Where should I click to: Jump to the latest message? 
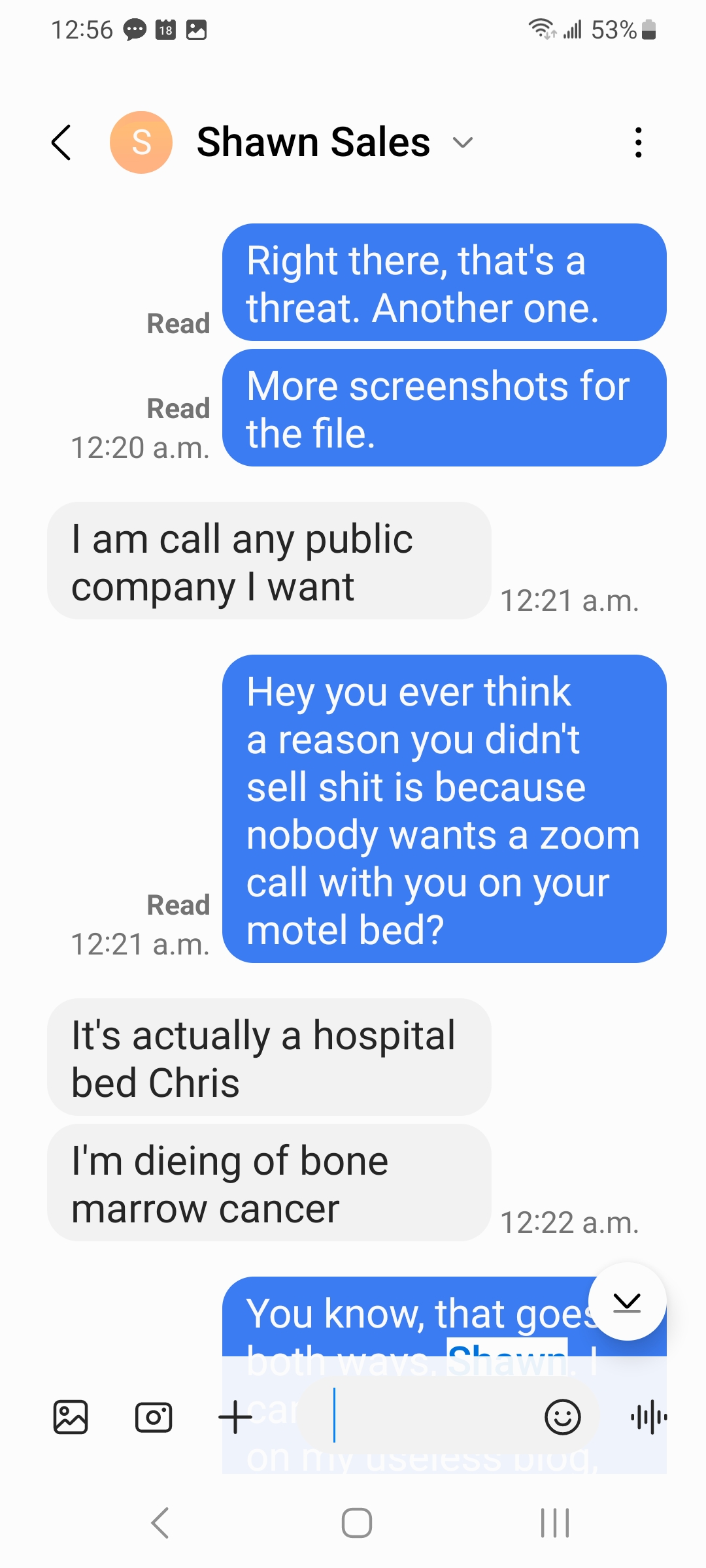627,1301
